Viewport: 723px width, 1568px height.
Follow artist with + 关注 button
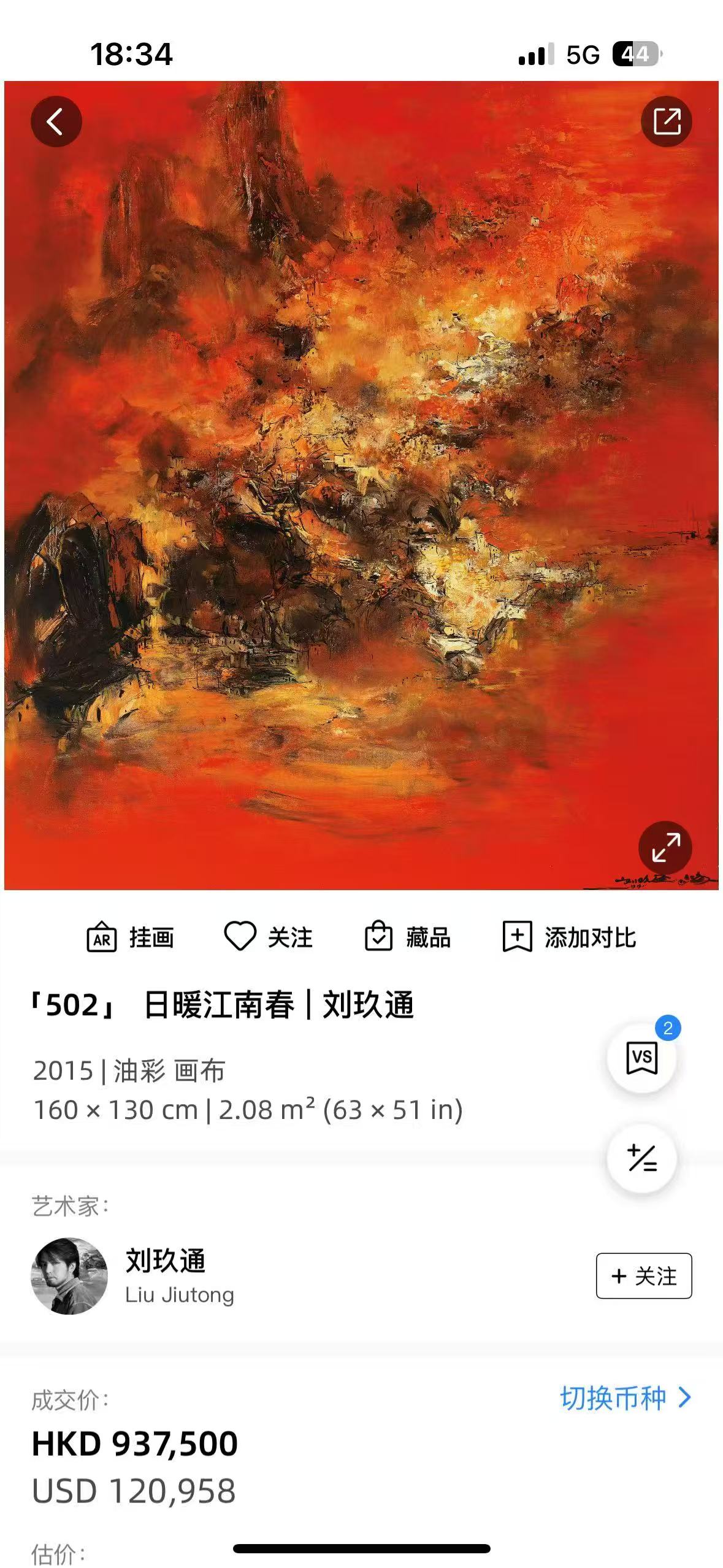click(643, 1276)
